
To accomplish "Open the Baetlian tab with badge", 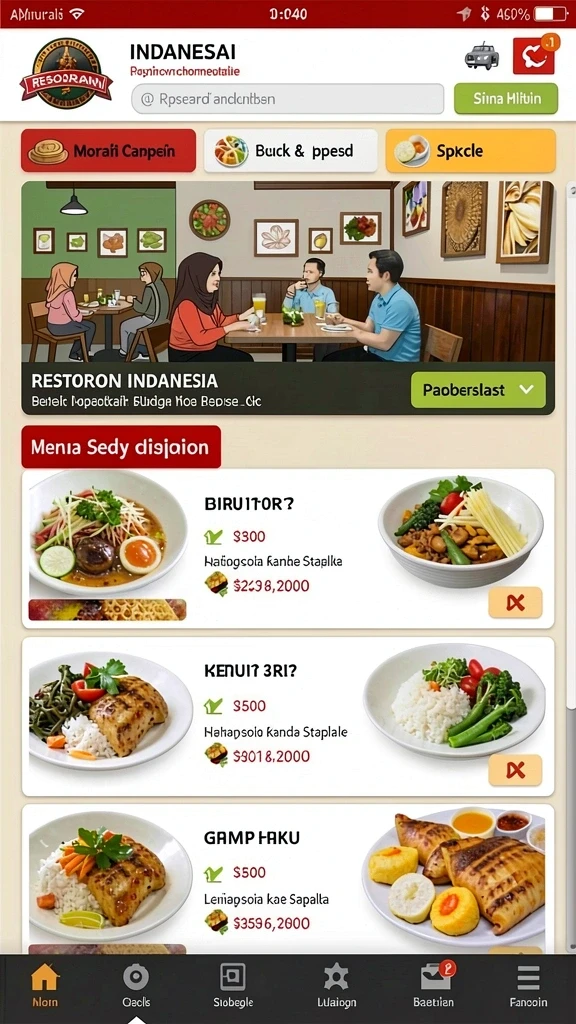I will tap(434, 986).
